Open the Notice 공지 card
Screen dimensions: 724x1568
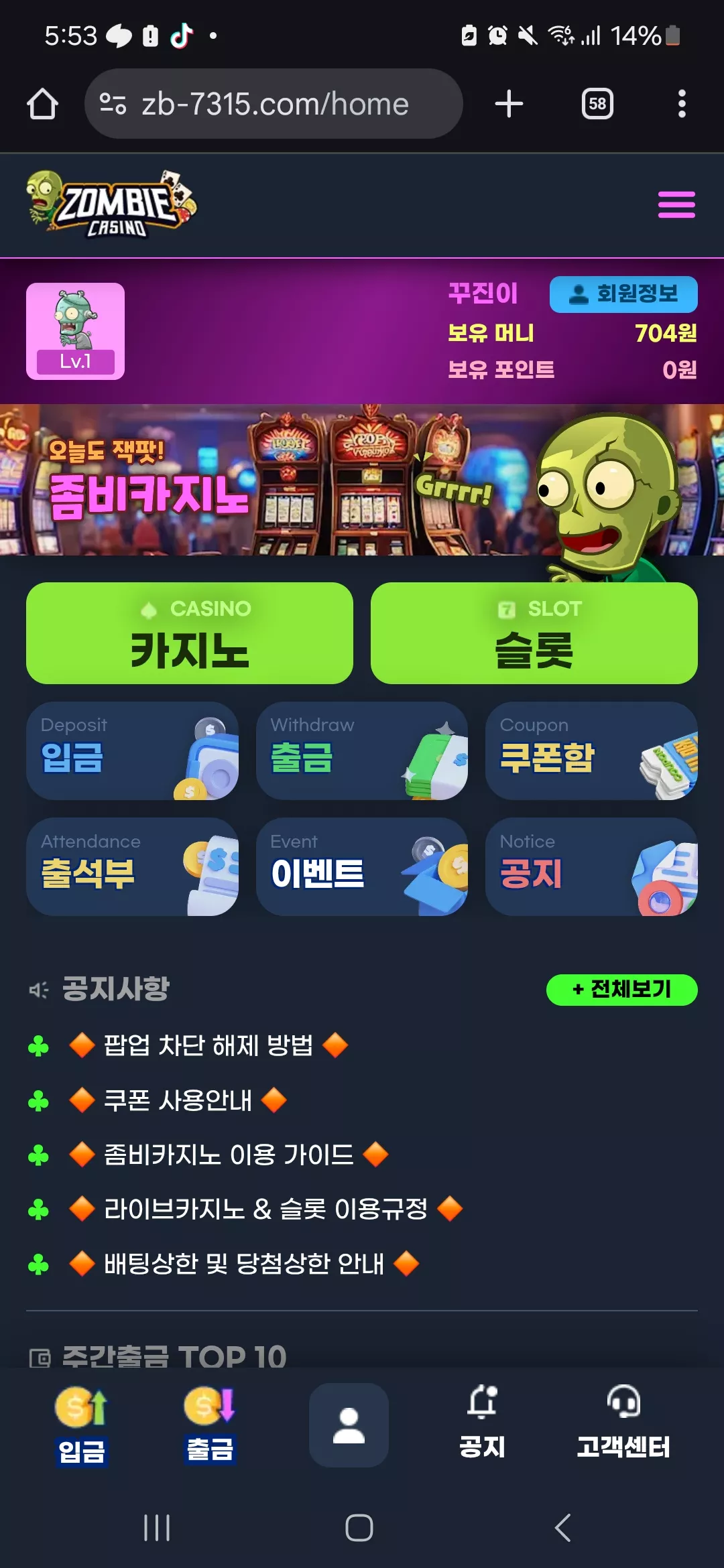591,866
